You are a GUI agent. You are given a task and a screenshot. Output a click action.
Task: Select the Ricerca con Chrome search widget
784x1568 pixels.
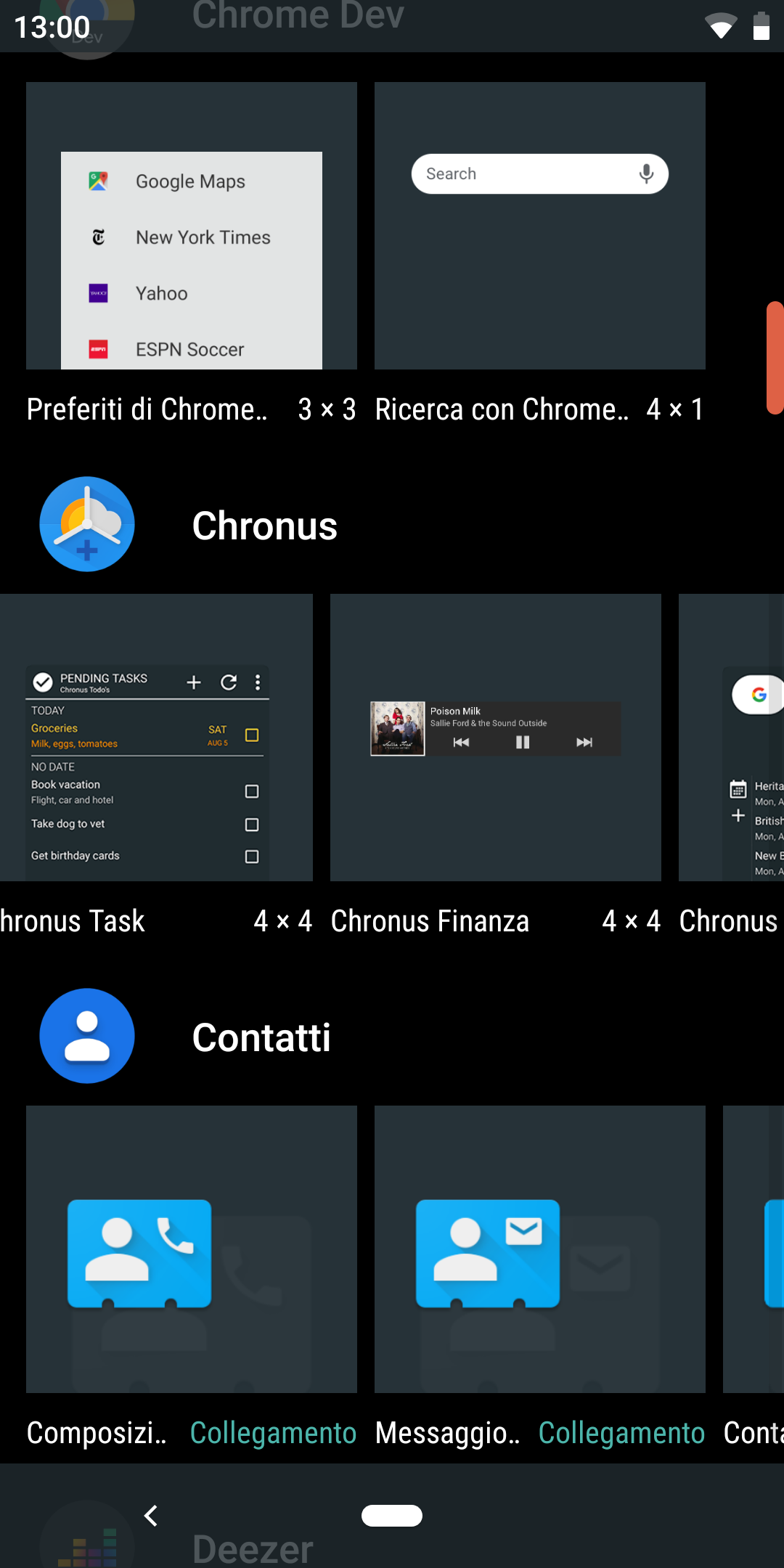coord(540,226)
